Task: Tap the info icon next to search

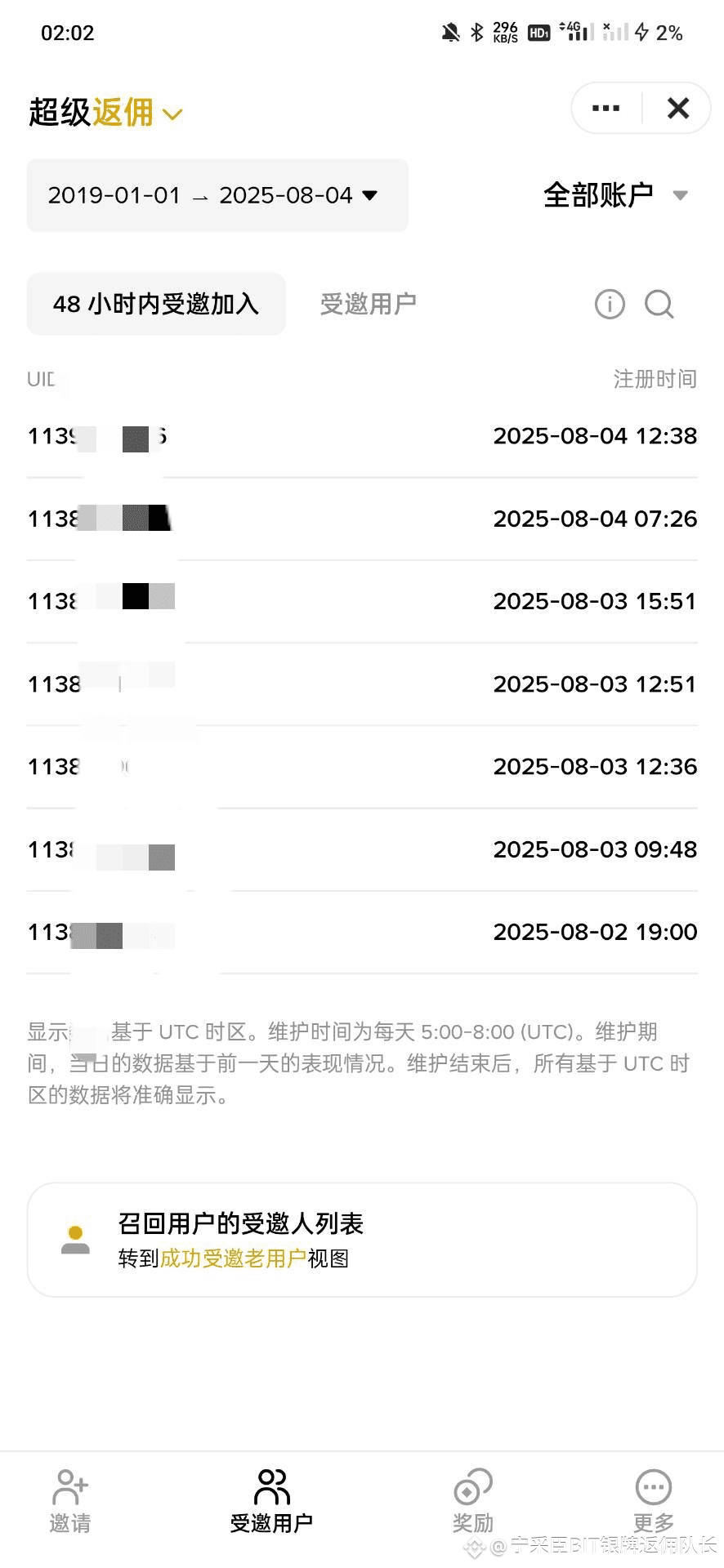Action: click(610, 304)
